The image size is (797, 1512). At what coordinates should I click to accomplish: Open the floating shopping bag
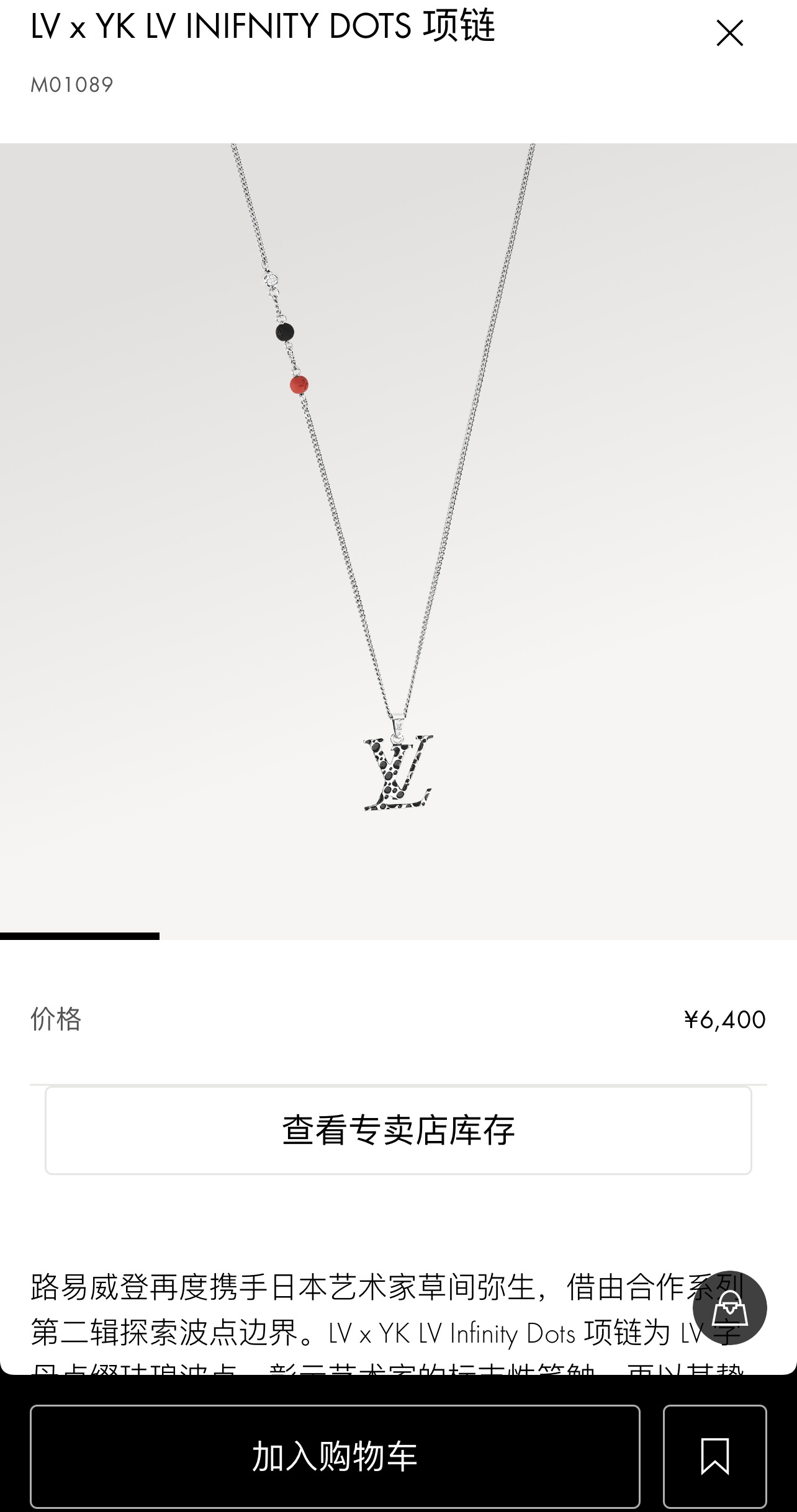[x=729, y=1307]
